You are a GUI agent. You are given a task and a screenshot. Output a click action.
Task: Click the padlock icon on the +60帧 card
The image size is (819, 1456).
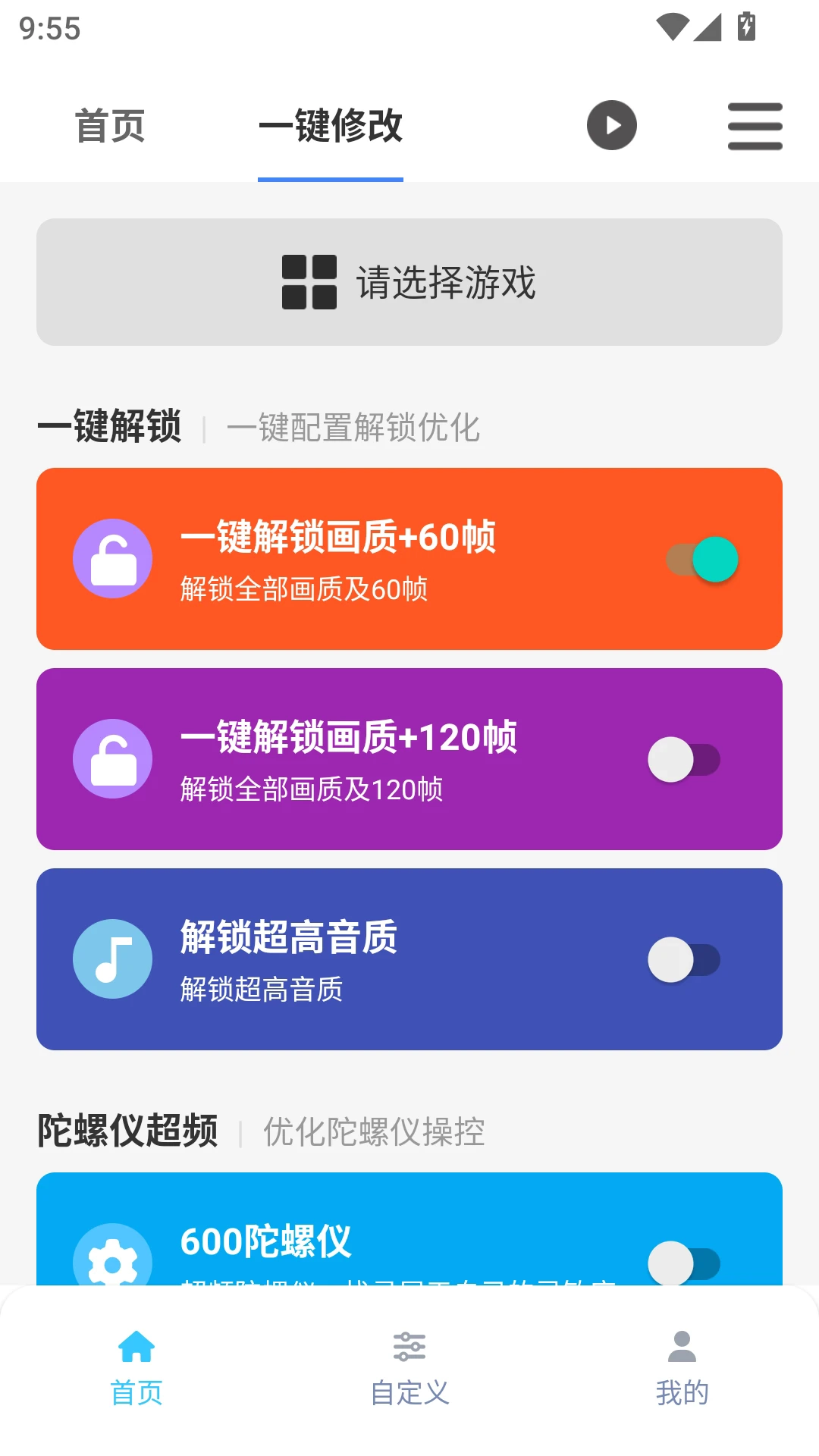[x=112, y=559]
